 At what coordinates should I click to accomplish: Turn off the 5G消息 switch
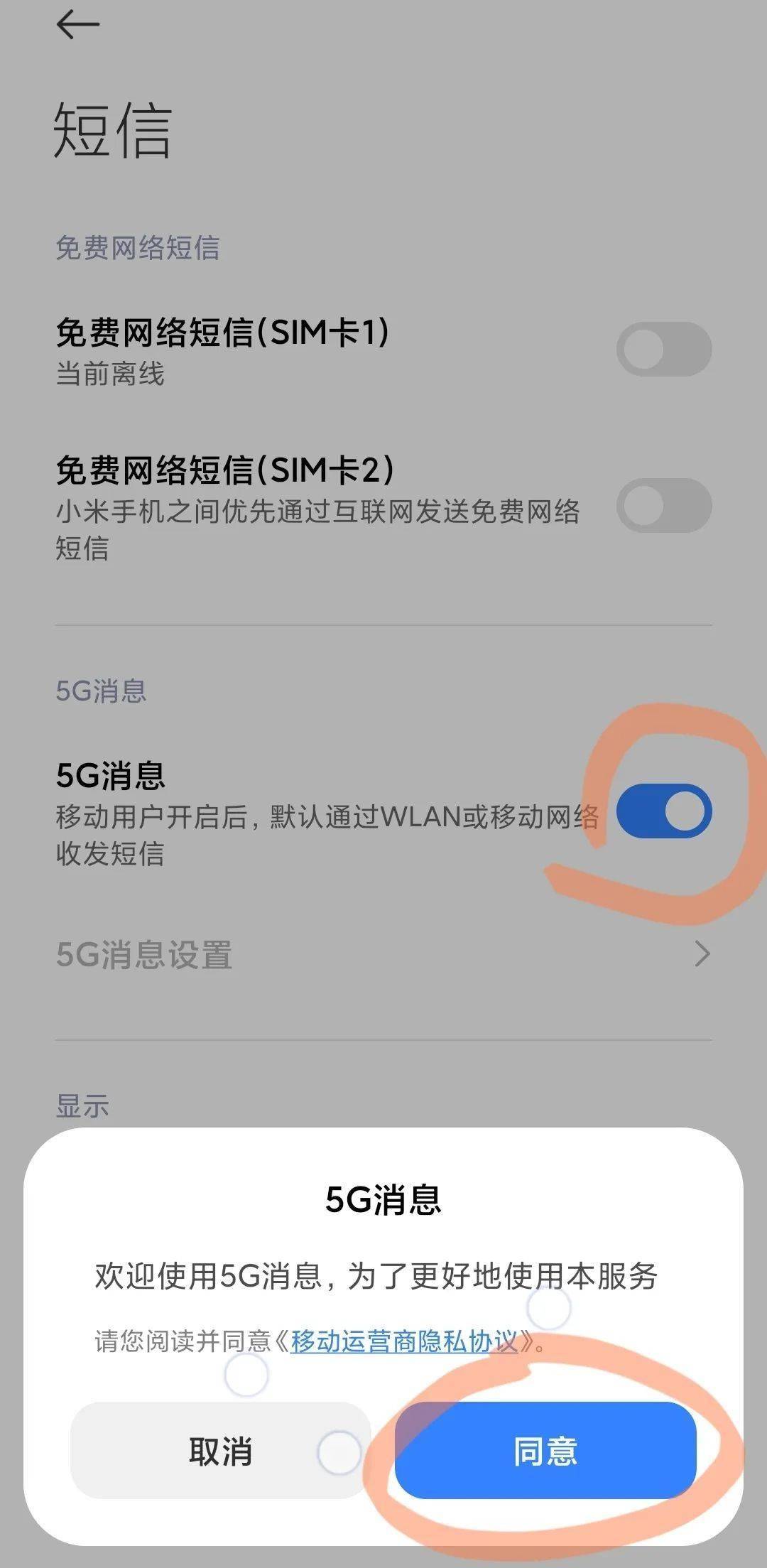pos(663,811)
